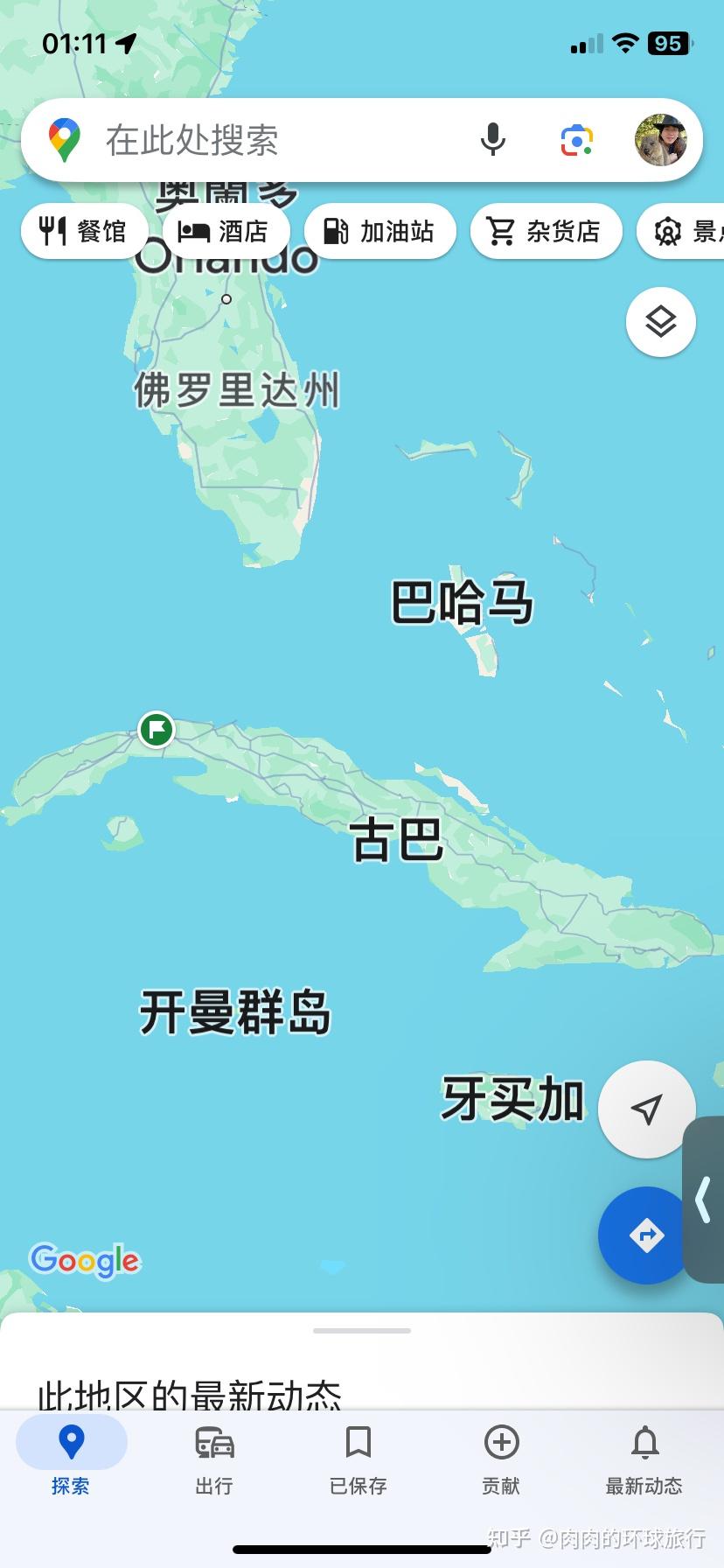724x1568 pixels.
Task: Select the 酒店 chip
Action: click(226, 231)
